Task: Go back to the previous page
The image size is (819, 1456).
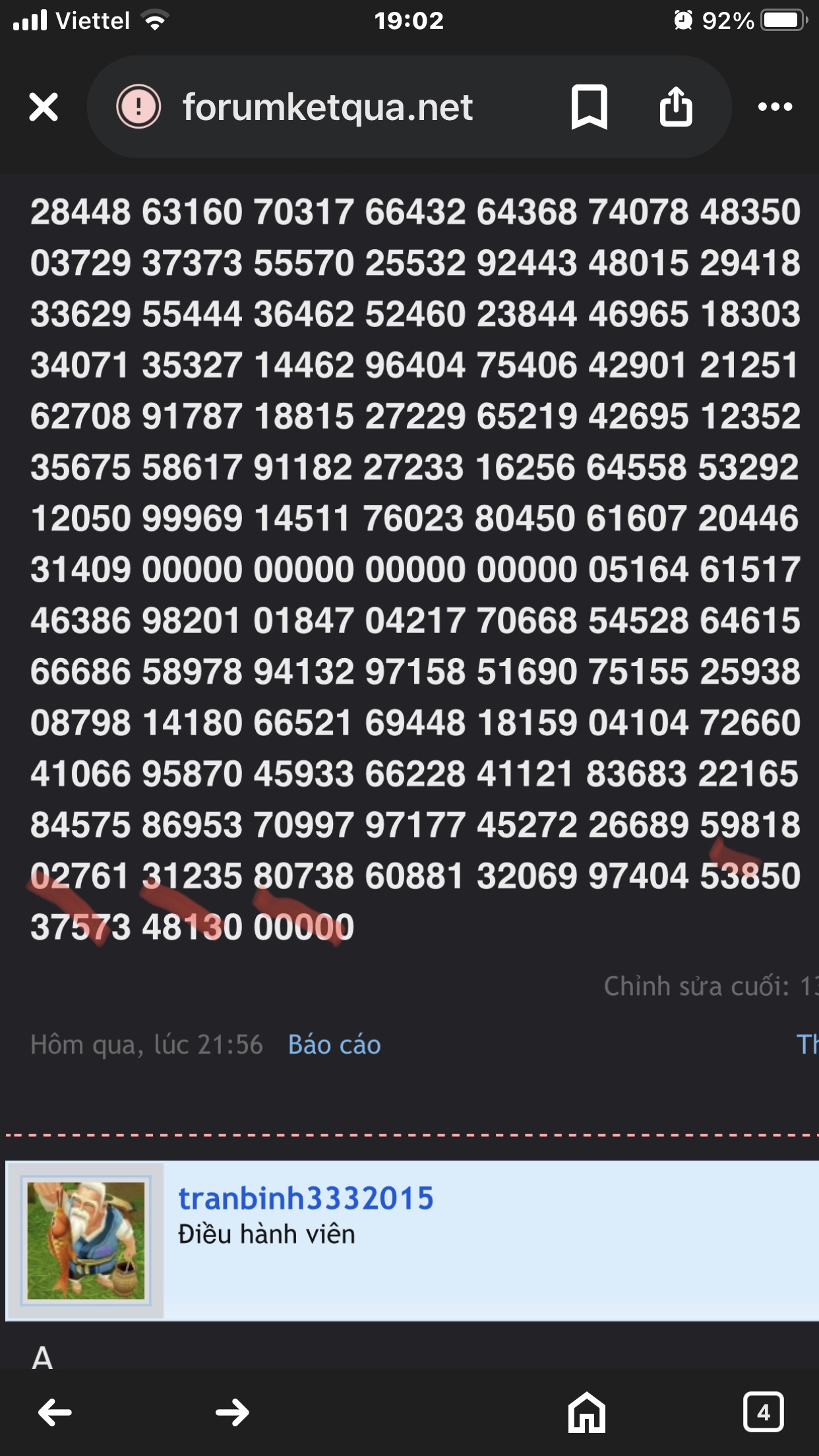Action: click(55, 1412)
